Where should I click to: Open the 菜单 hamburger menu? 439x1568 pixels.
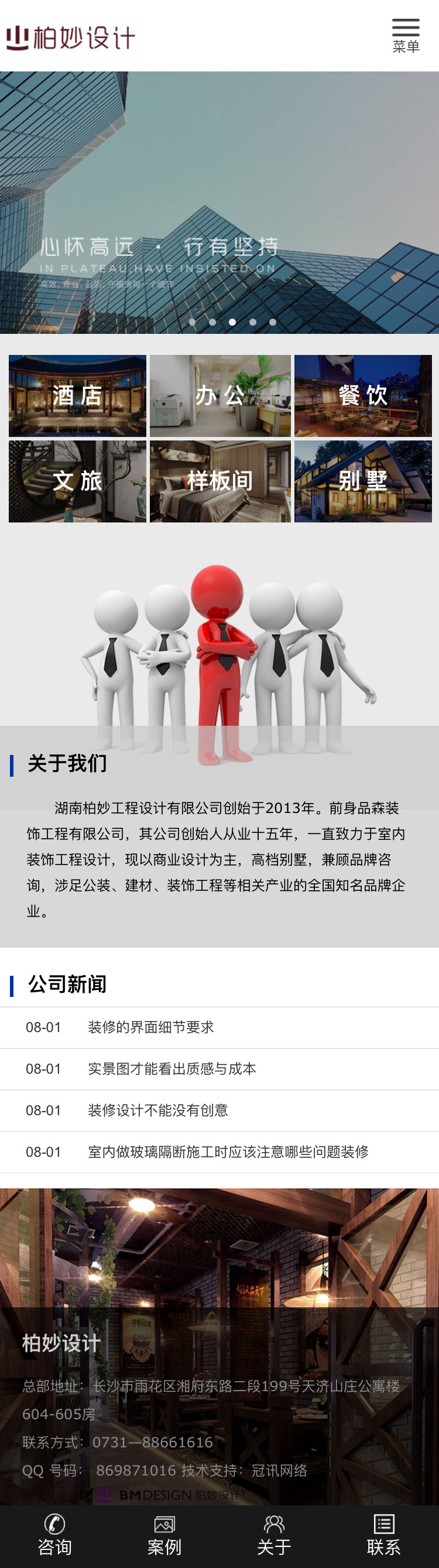coord(406,35)
